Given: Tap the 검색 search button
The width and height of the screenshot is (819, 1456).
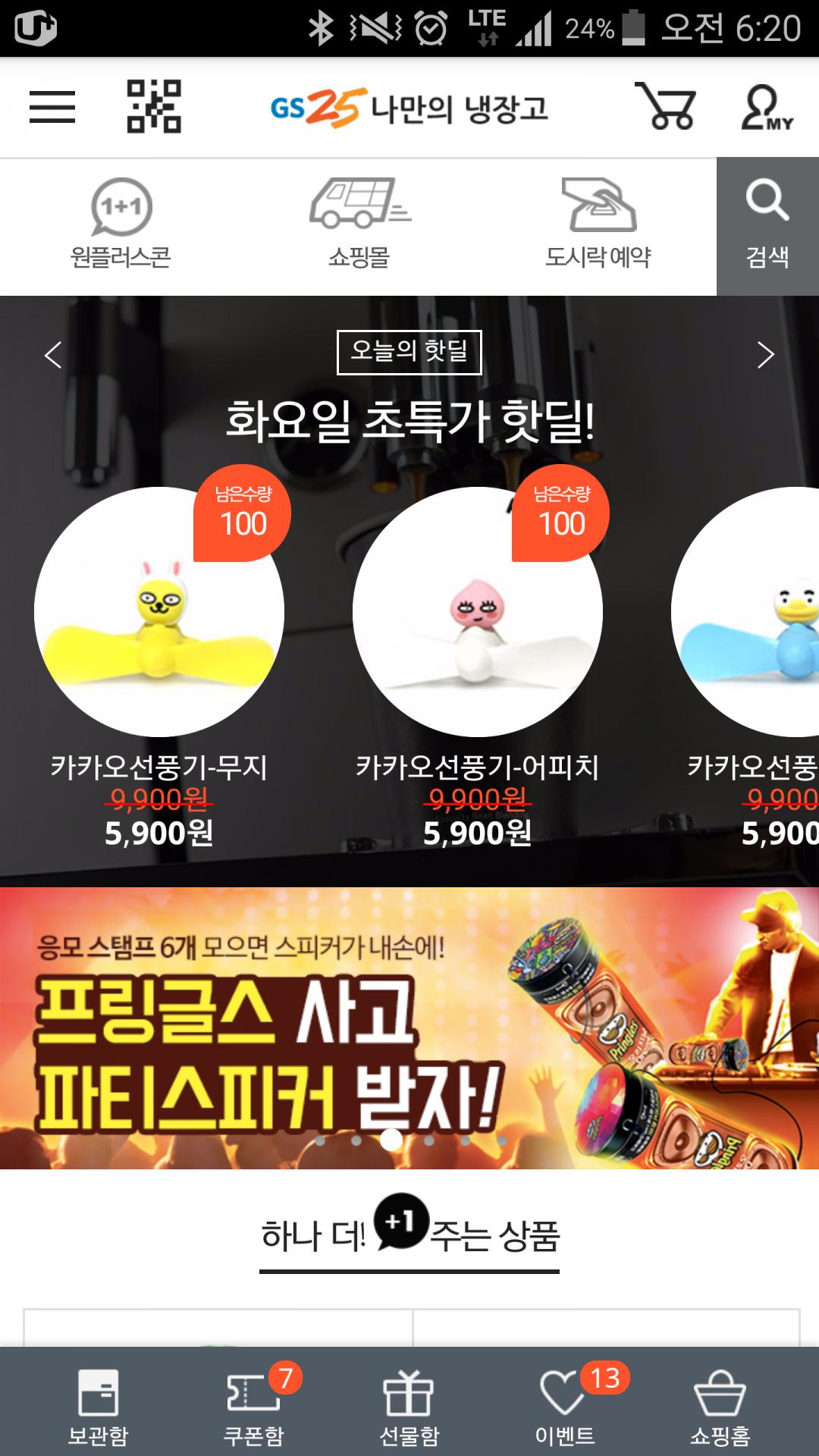Looking at the screenshot, I should pos(767,225).
